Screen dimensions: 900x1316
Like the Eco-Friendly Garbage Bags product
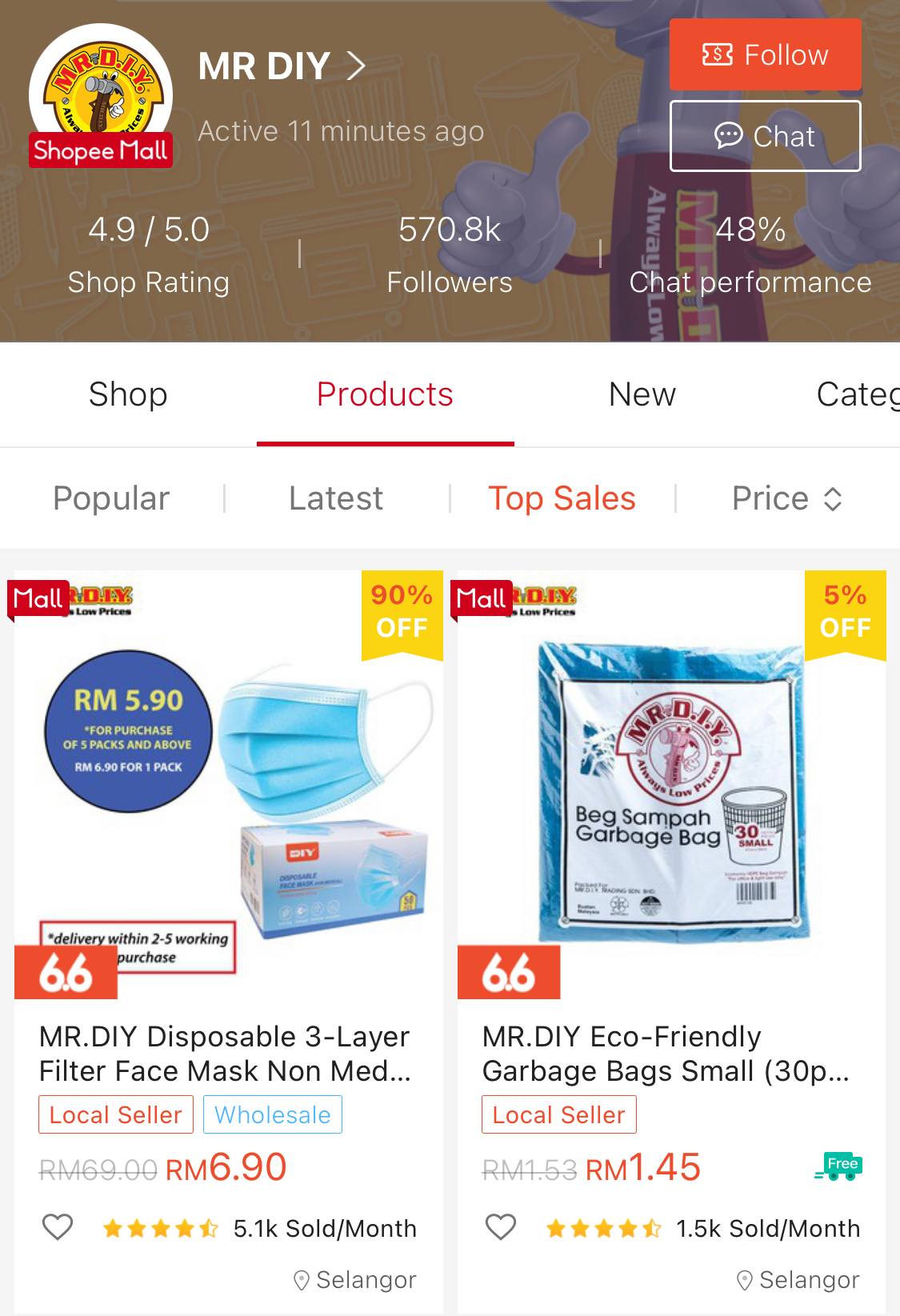point(501,1227)
